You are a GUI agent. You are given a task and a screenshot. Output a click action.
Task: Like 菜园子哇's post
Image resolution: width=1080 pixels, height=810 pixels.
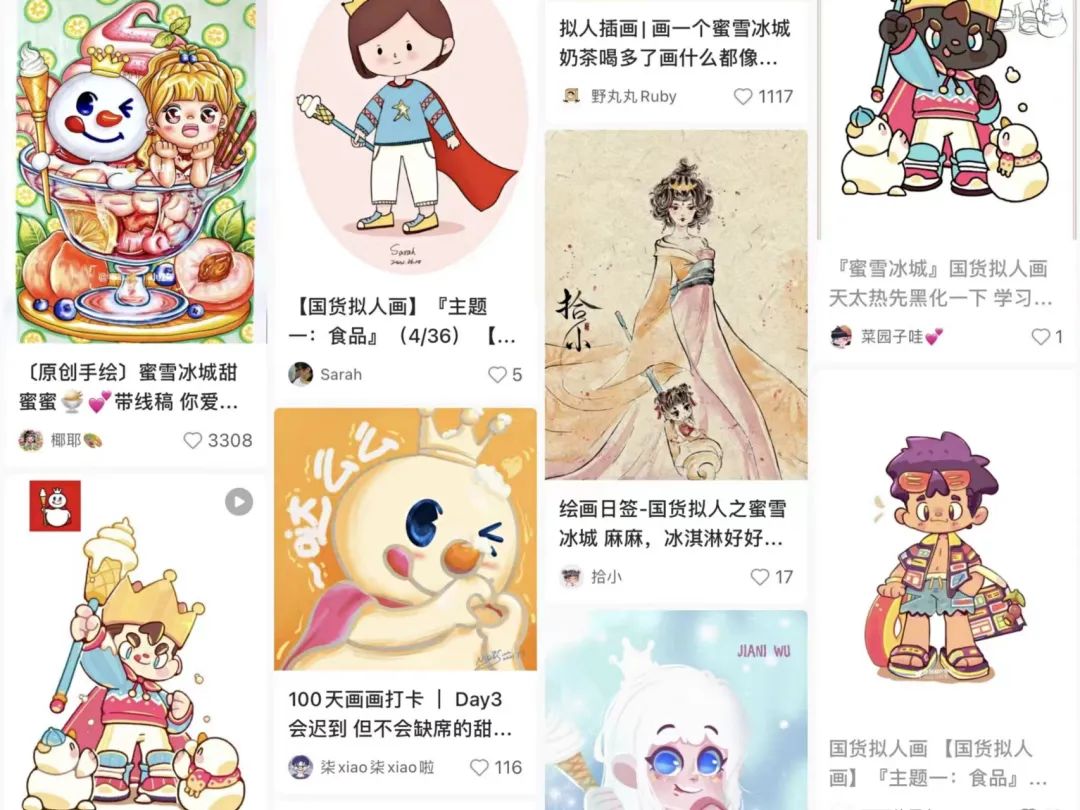pyautogui.click(x=1041, y=337)
